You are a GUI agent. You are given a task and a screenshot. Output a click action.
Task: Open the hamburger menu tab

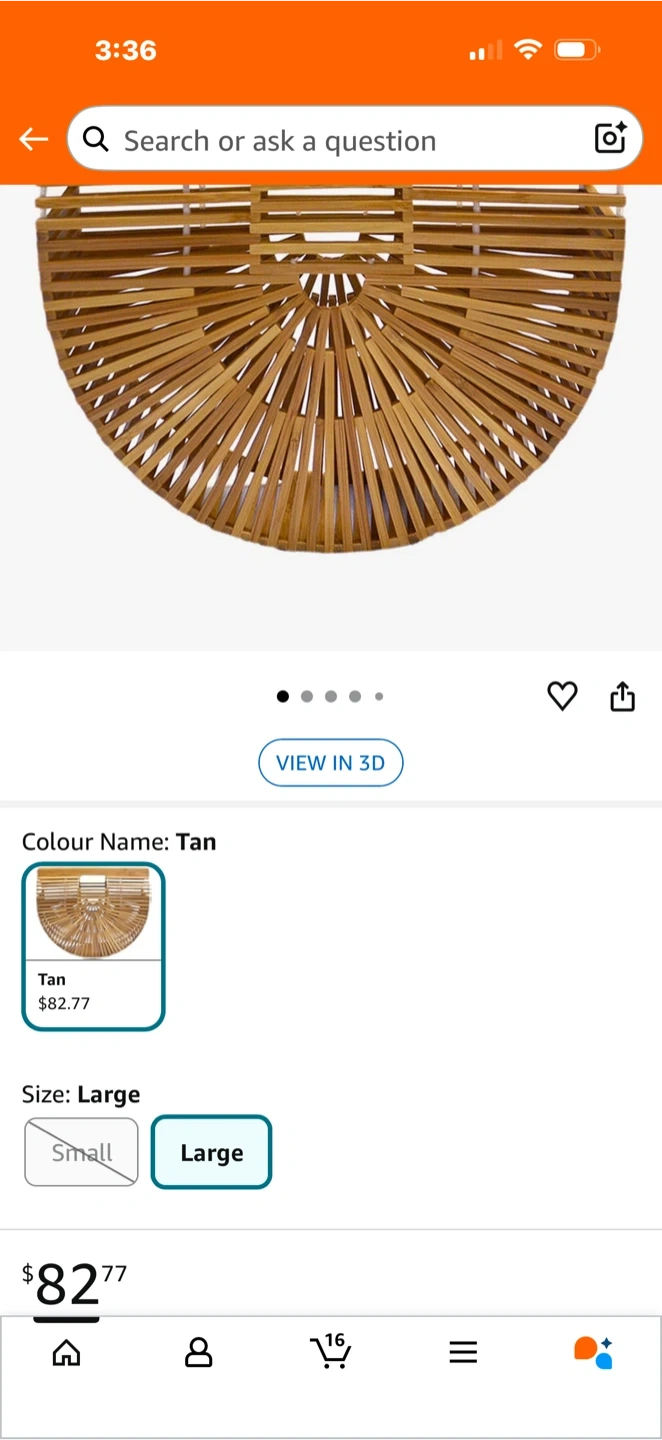(x=462, y=1353)
